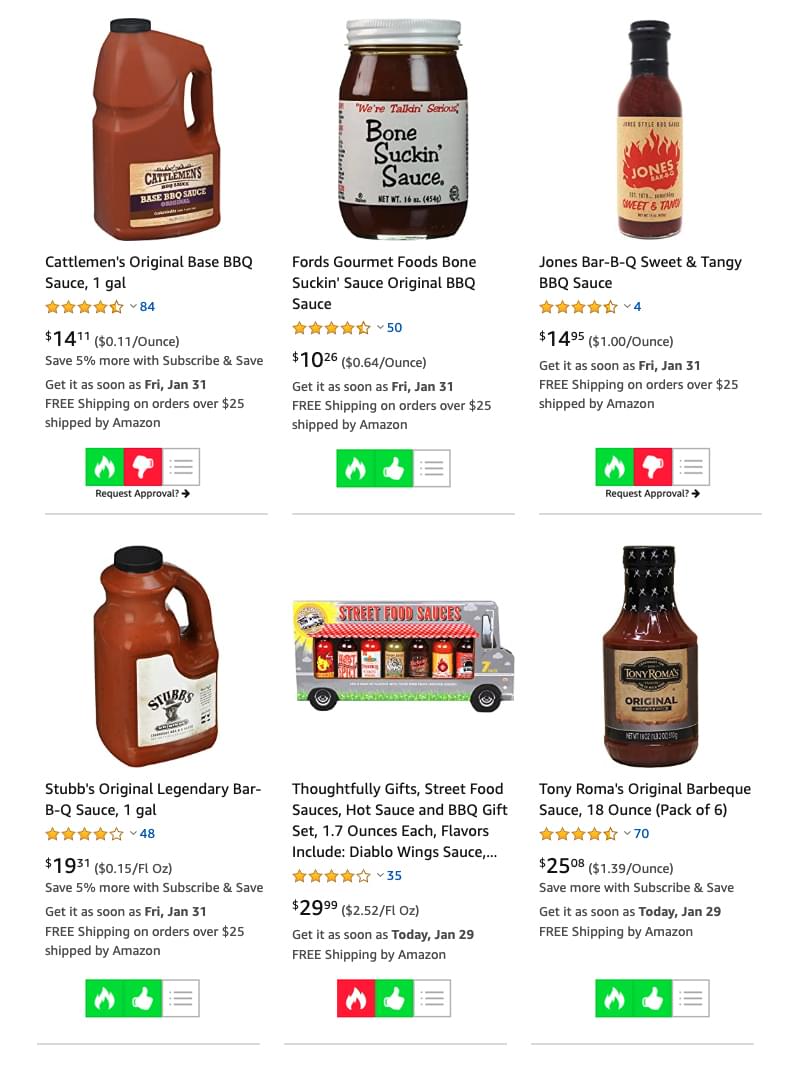This screenshot has width=800, height=1067.
Task: Open list icon under Jones Bar-B-Q sauce
Action: (x=691, y=467)
